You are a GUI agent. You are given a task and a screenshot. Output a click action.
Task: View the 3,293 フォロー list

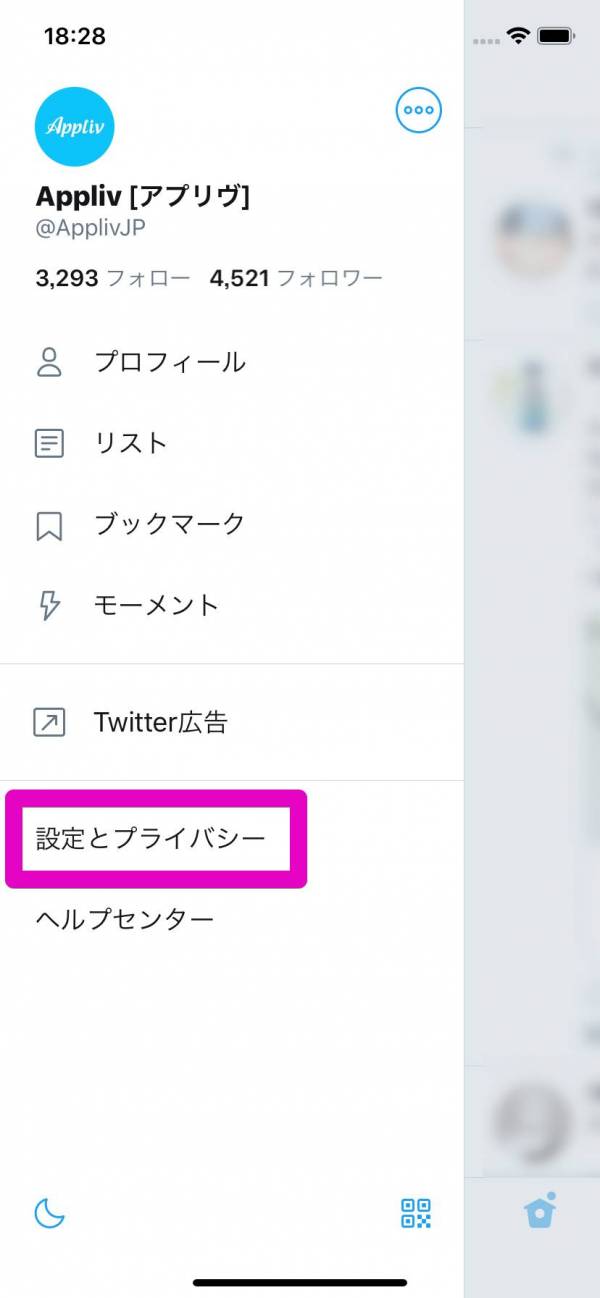(112, 278)
